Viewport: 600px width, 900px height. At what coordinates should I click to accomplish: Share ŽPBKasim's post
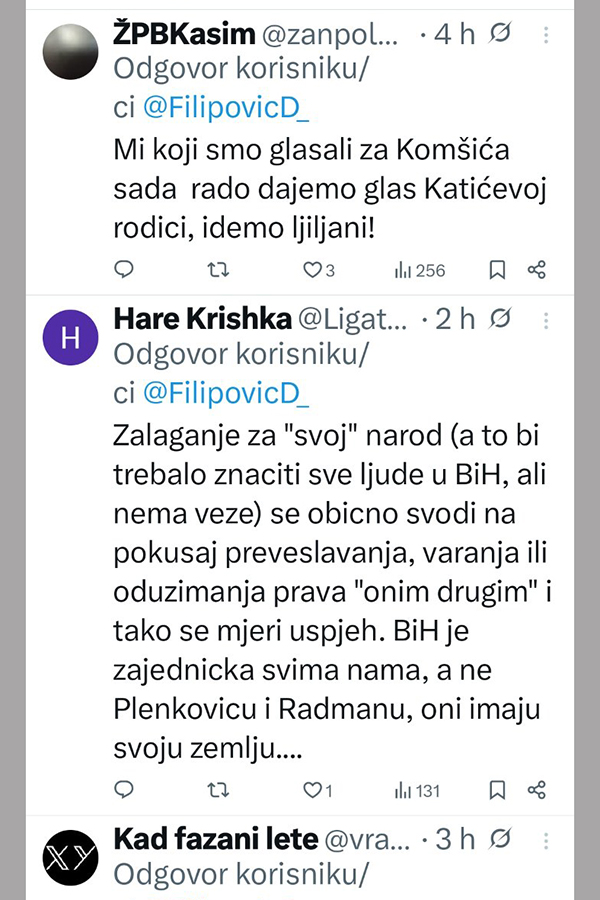(x=537, y=270)
